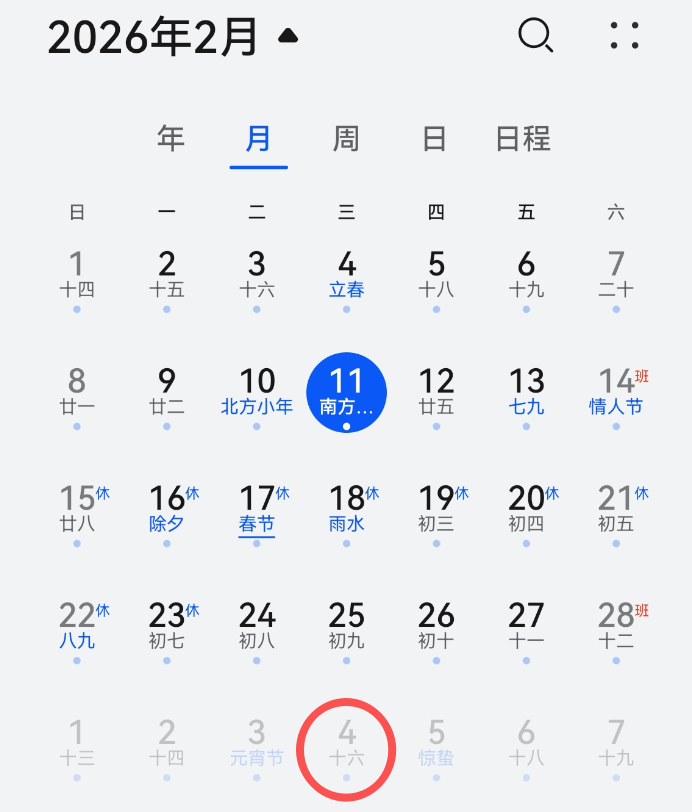Select the 月 view tab
The width and height of the screenshot is (692, 812).
click(x=258, y=138)
